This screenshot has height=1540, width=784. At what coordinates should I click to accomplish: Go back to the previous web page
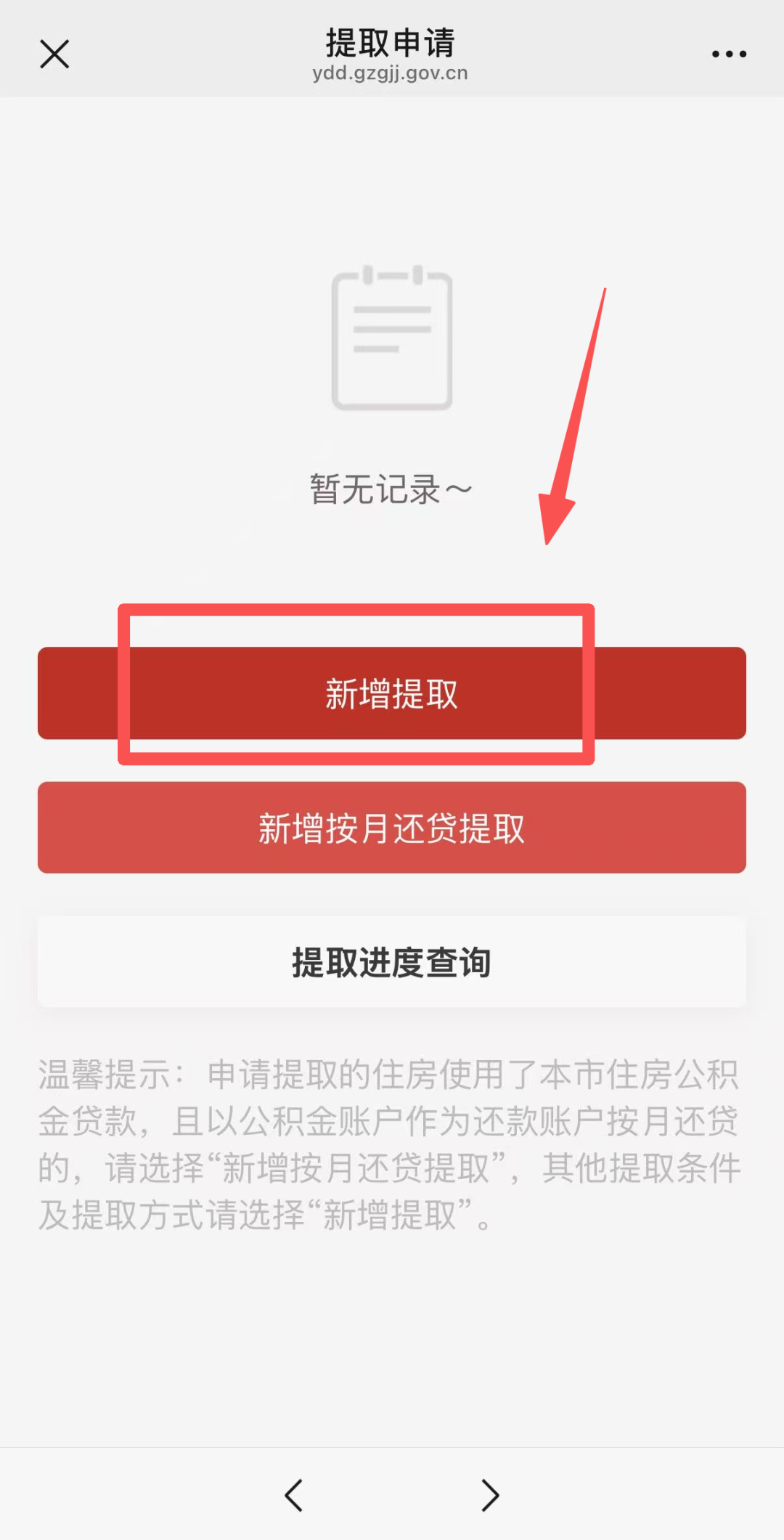point(293,1495)
